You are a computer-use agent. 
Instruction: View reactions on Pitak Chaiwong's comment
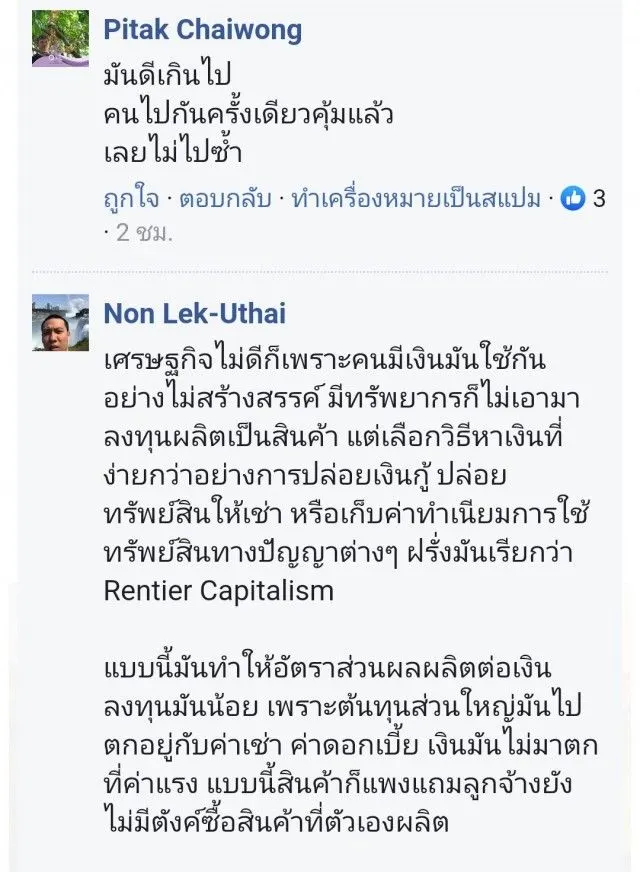585,199
